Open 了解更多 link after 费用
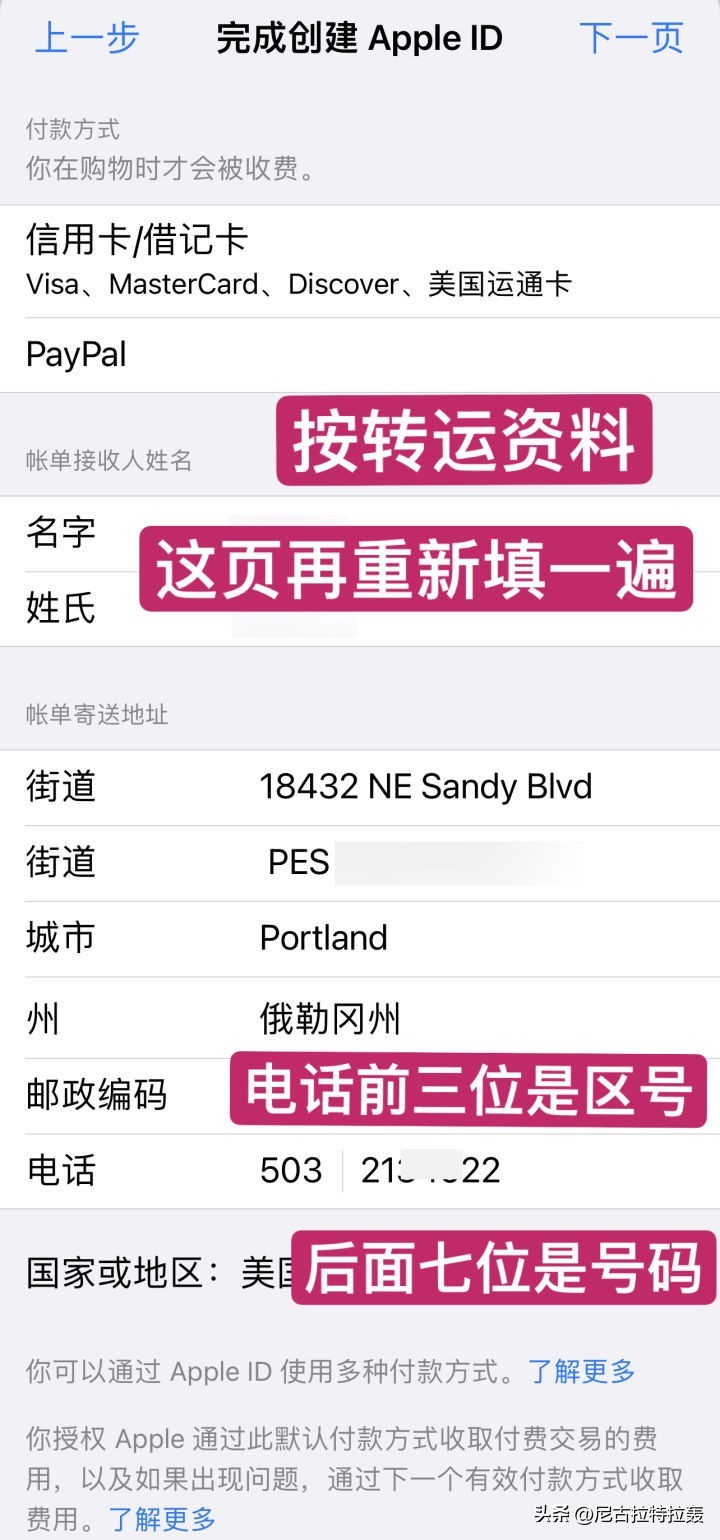 coord(162,1519)
